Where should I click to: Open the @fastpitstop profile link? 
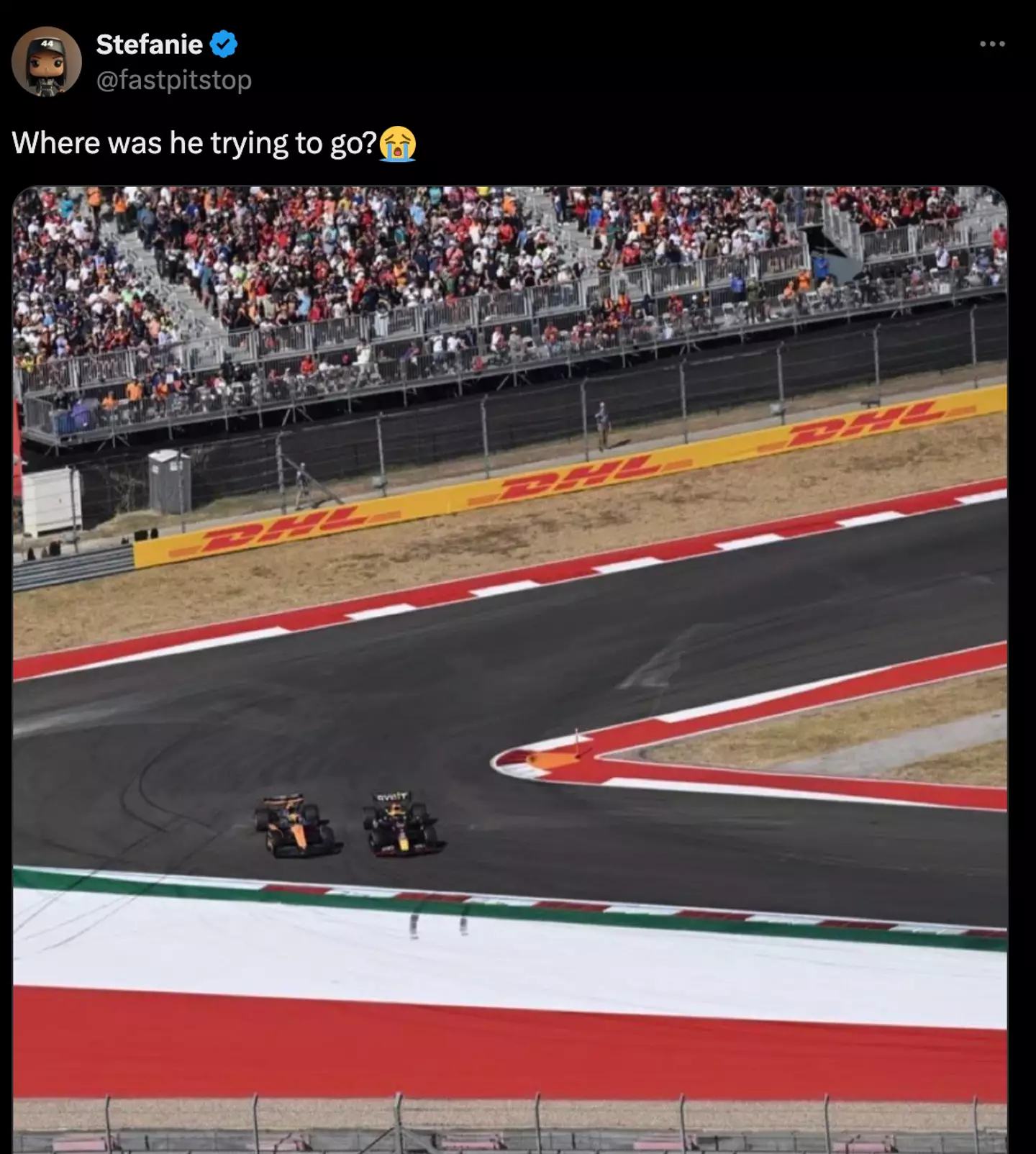[x=173, y=80]
